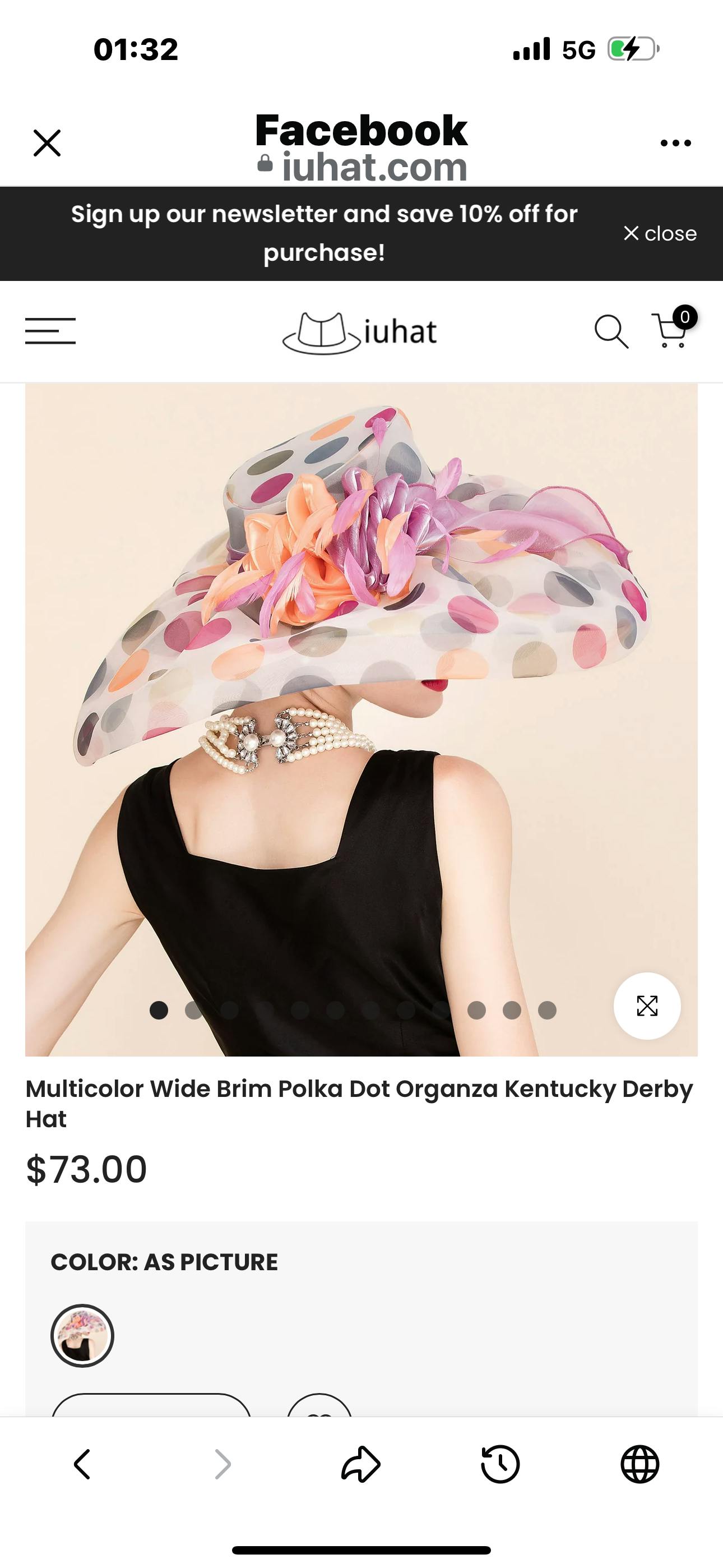Open the hat product photo
Image resolution: width=723 pixels, height=1568 pixels.
(361, 670)
